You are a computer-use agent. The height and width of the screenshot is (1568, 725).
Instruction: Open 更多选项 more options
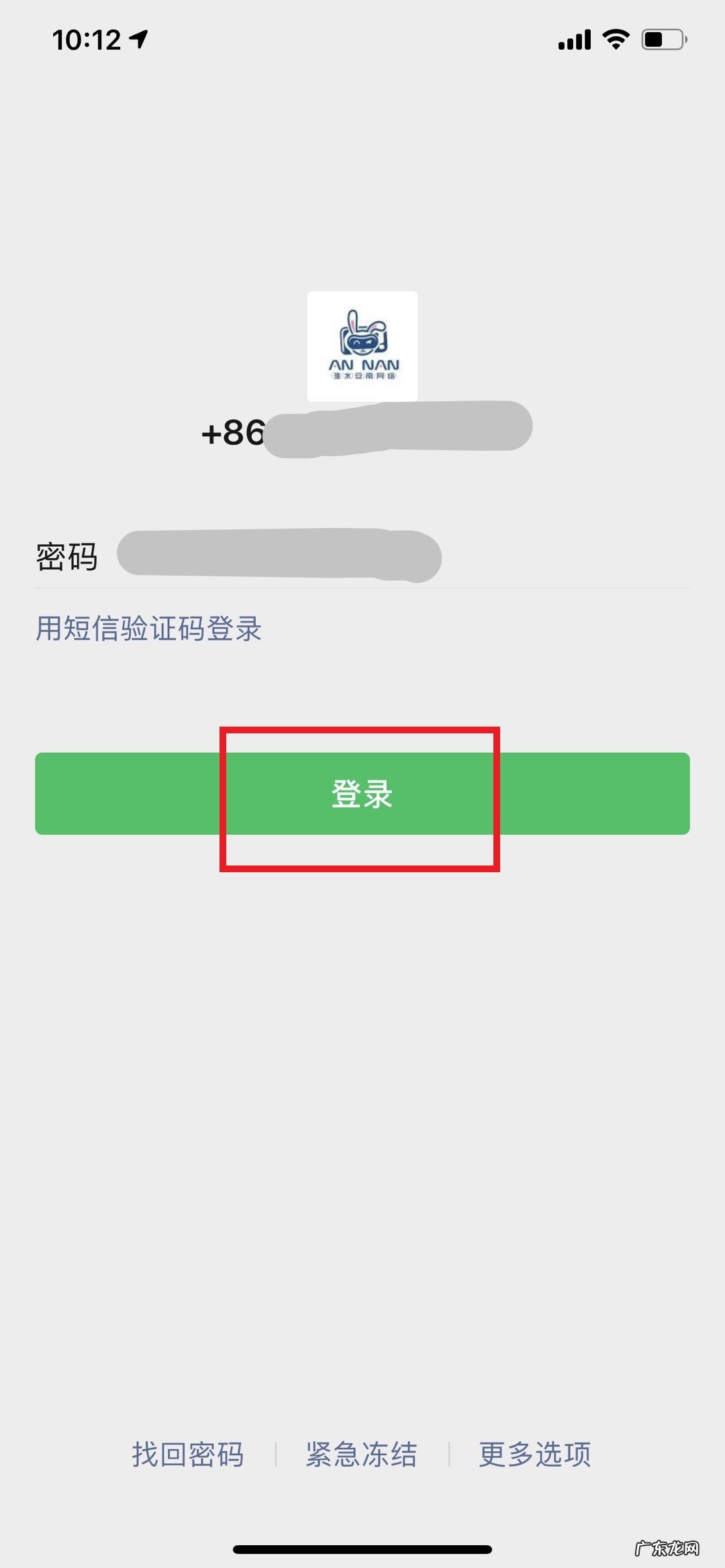pyautogui.click(x=535, y=1454)
